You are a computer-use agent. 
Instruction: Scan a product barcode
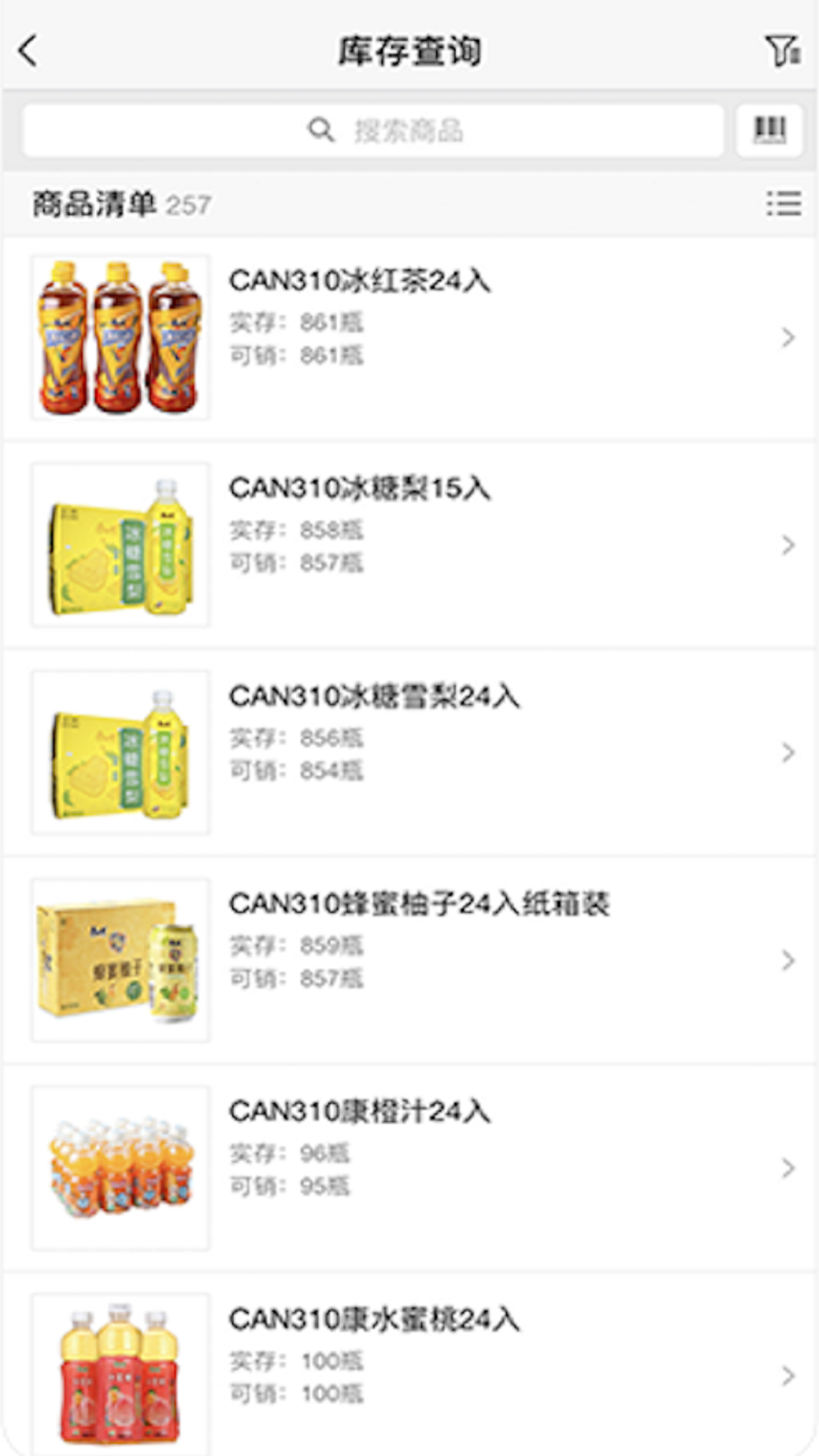click(769, 130)
